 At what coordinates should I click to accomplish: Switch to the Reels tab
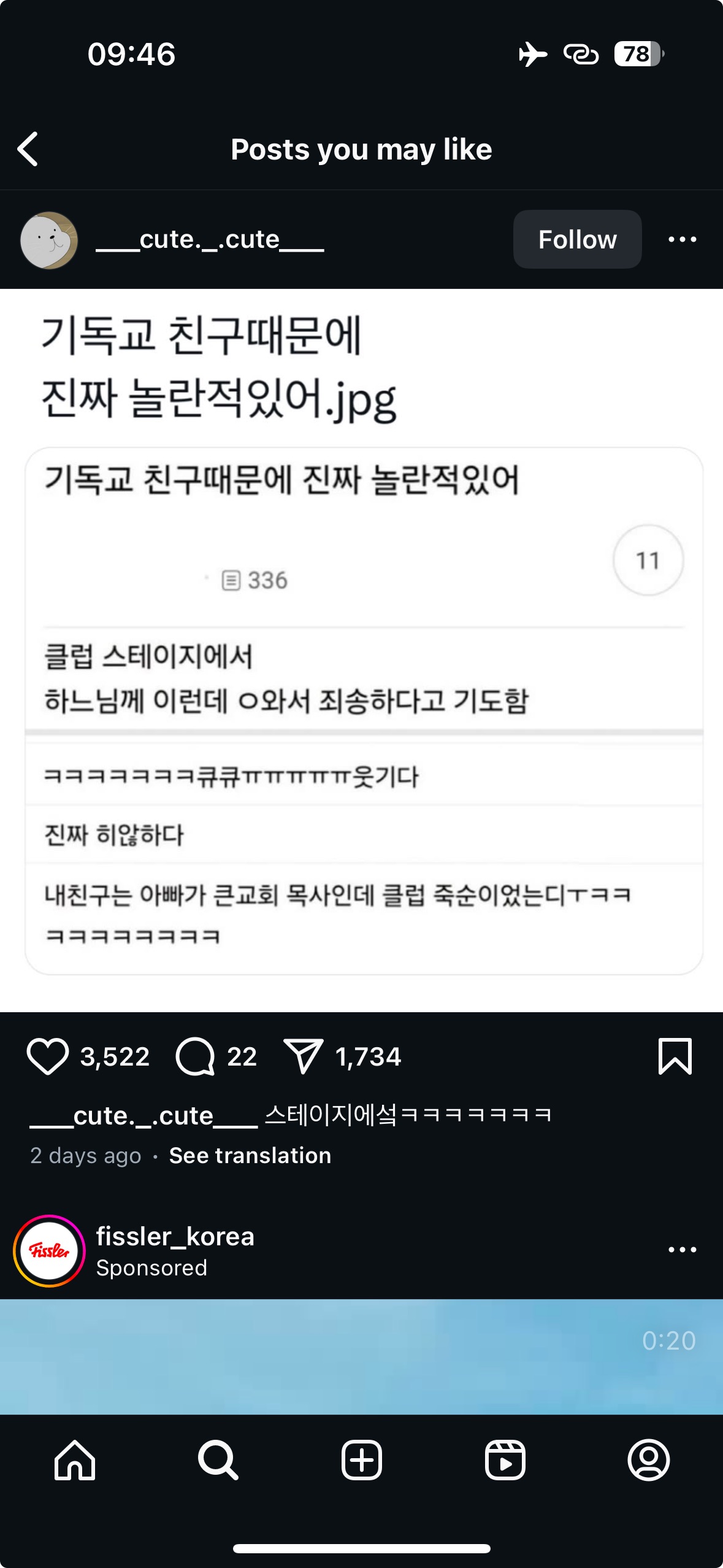[505, 1460]
